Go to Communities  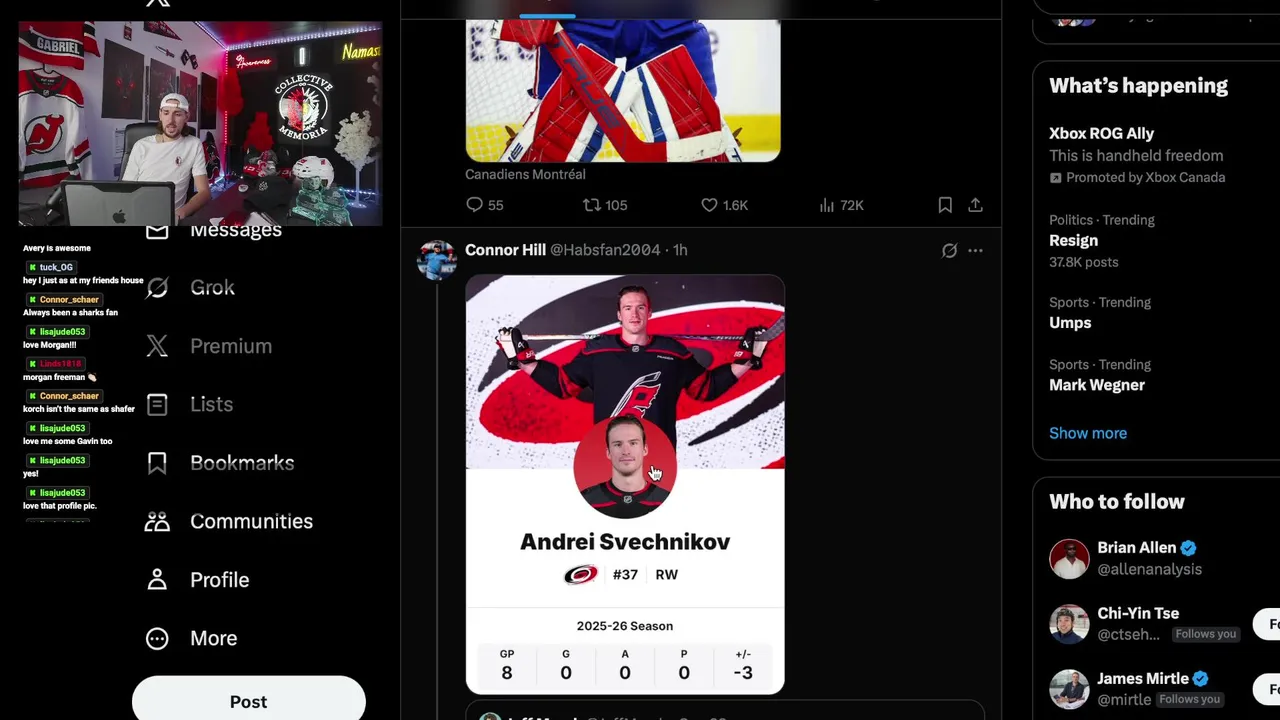click(x=250, y=521)
